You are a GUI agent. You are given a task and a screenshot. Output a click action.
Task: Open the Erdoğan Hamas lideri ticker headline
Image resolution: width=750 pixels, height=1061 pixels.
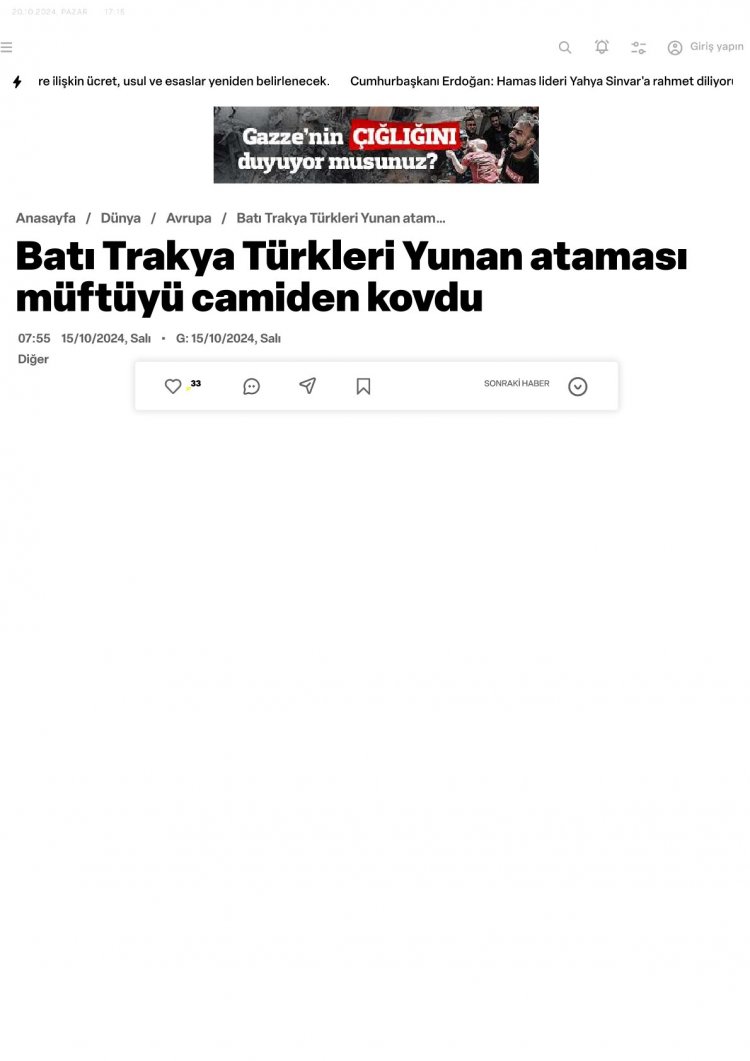541,81
